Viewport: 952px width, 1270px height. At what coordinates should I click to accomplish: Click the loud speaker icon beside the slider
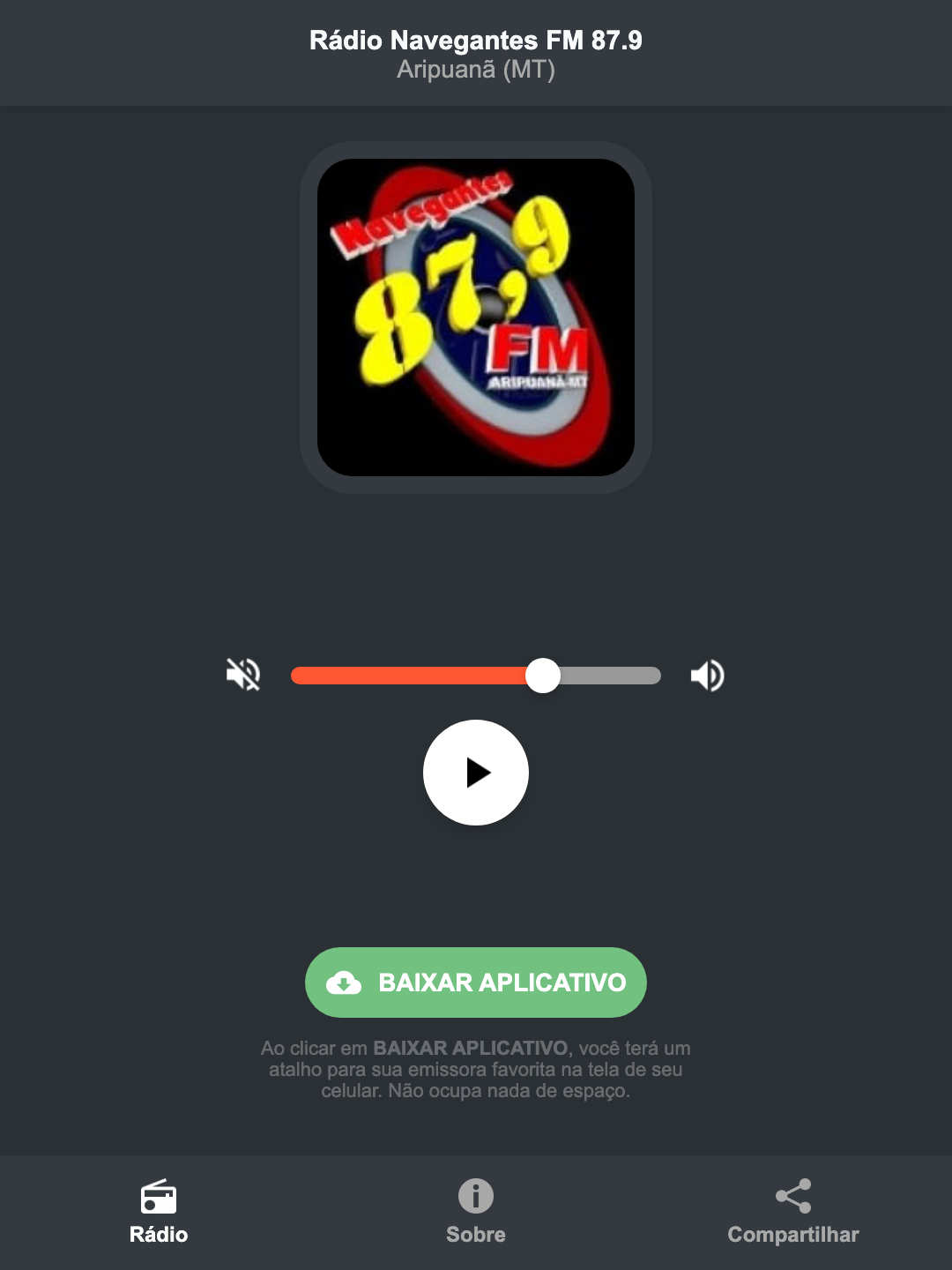tap(706, 675)
